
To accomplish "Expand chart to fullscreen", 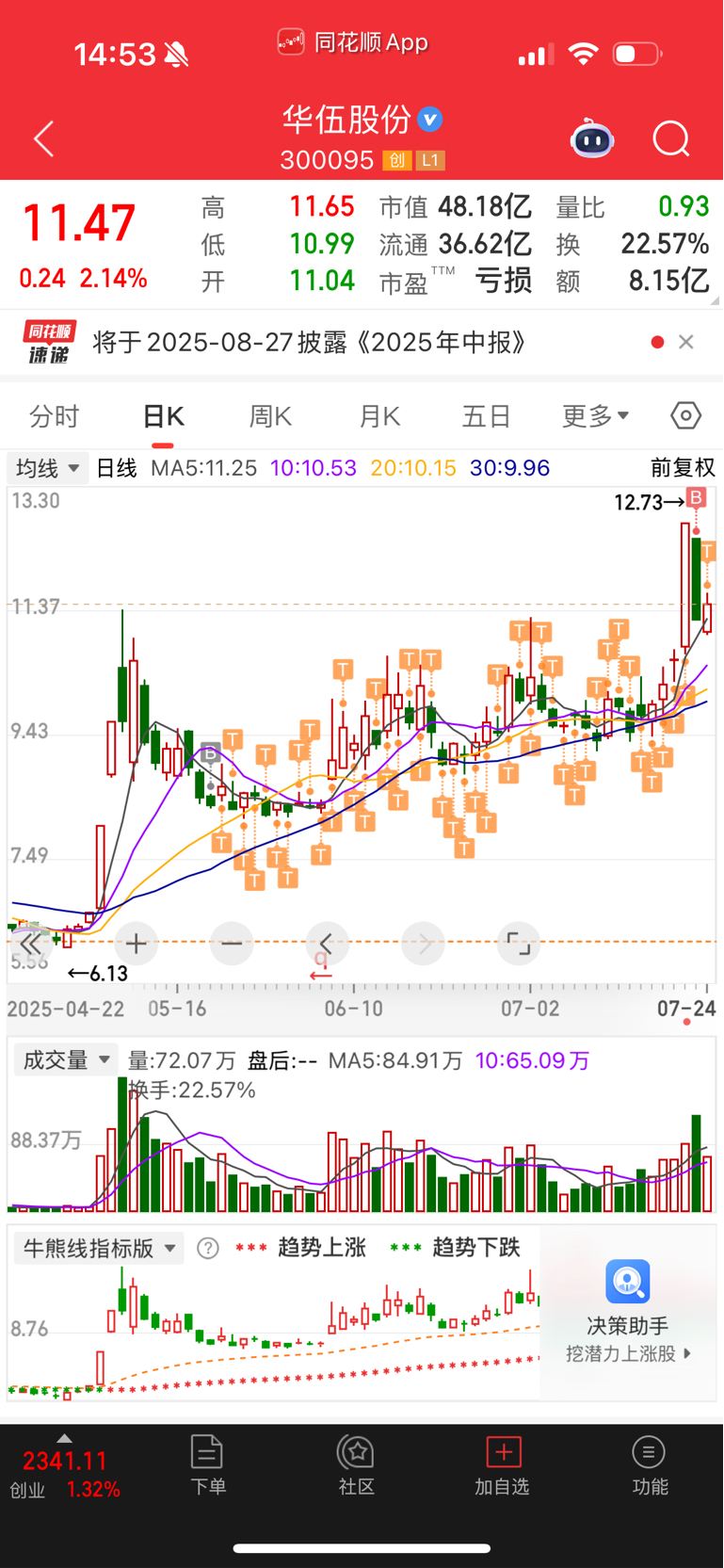I will tap(519, 943).
